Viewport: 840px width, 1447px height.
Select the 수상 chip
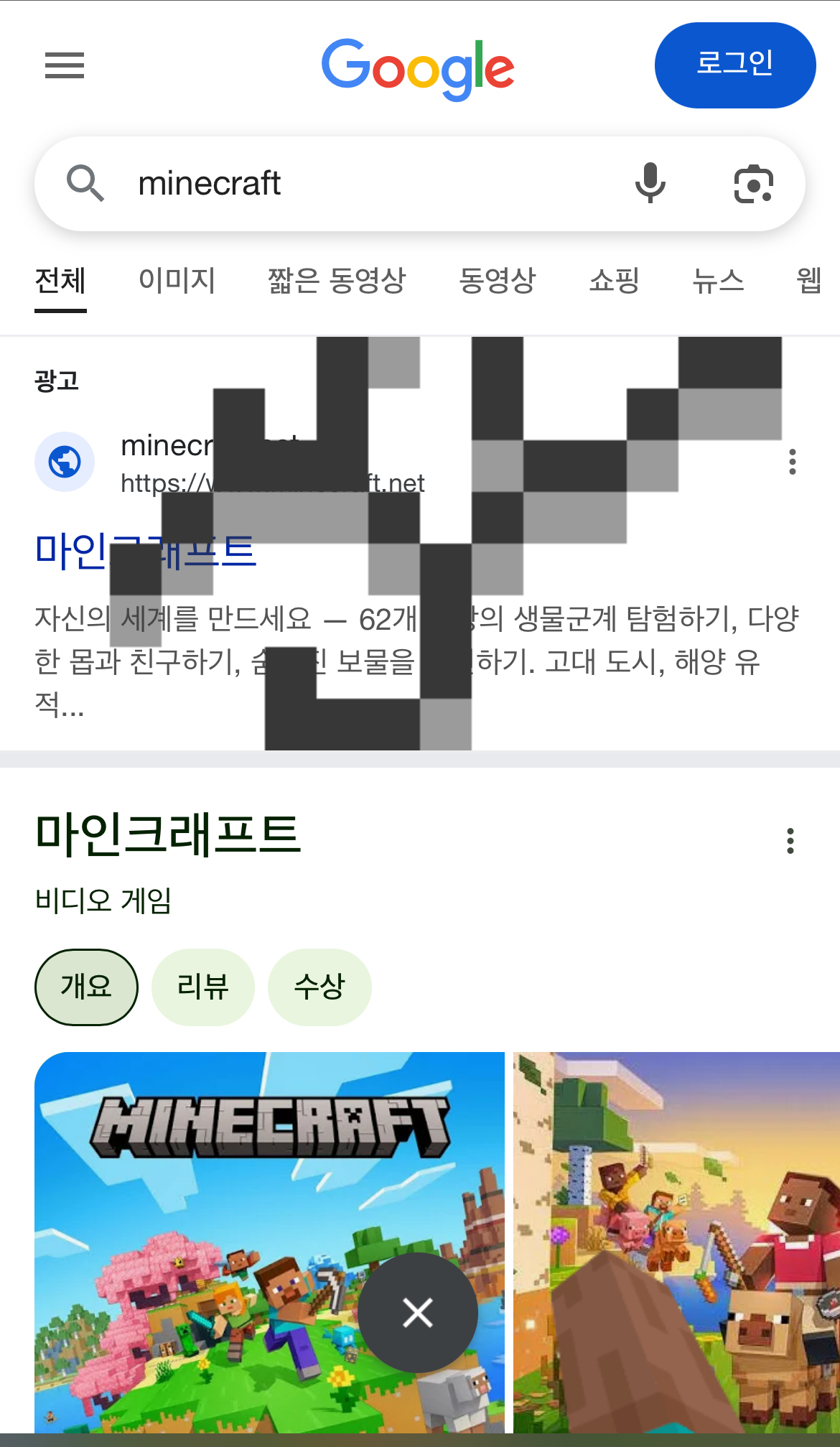[x=319, y=987]
